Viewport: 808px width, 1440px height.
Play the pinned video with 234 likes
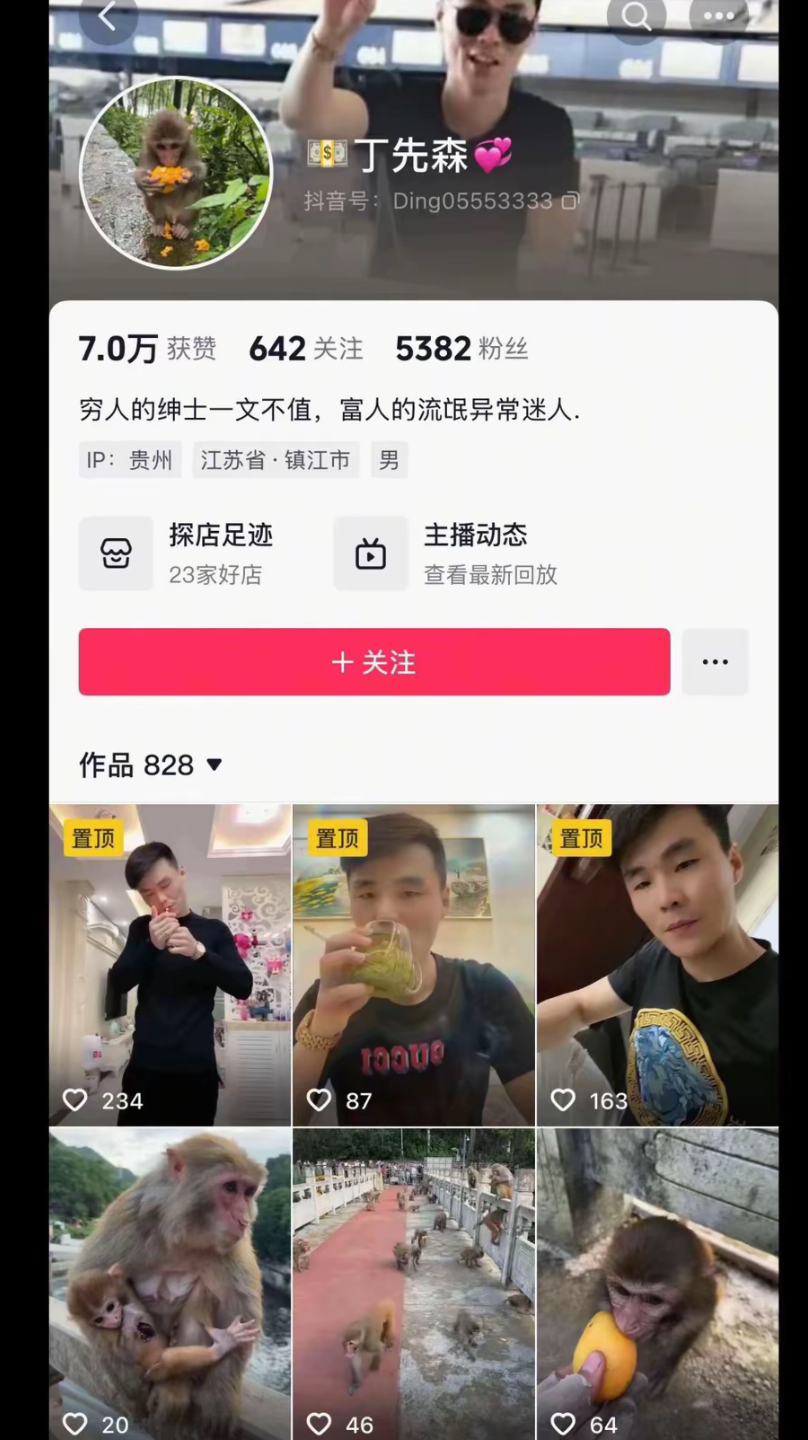[170, 965]
